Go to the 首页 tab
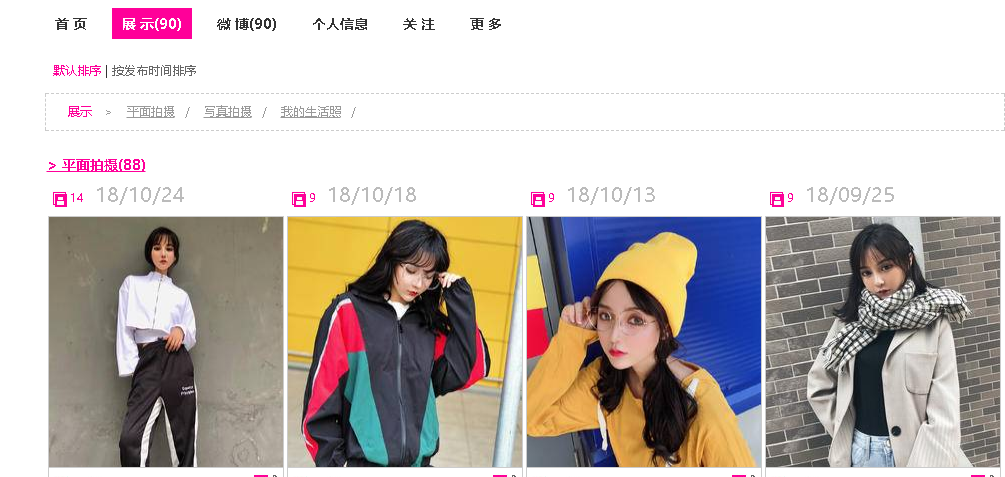The image size is (1005, 477). click(71, 24)
